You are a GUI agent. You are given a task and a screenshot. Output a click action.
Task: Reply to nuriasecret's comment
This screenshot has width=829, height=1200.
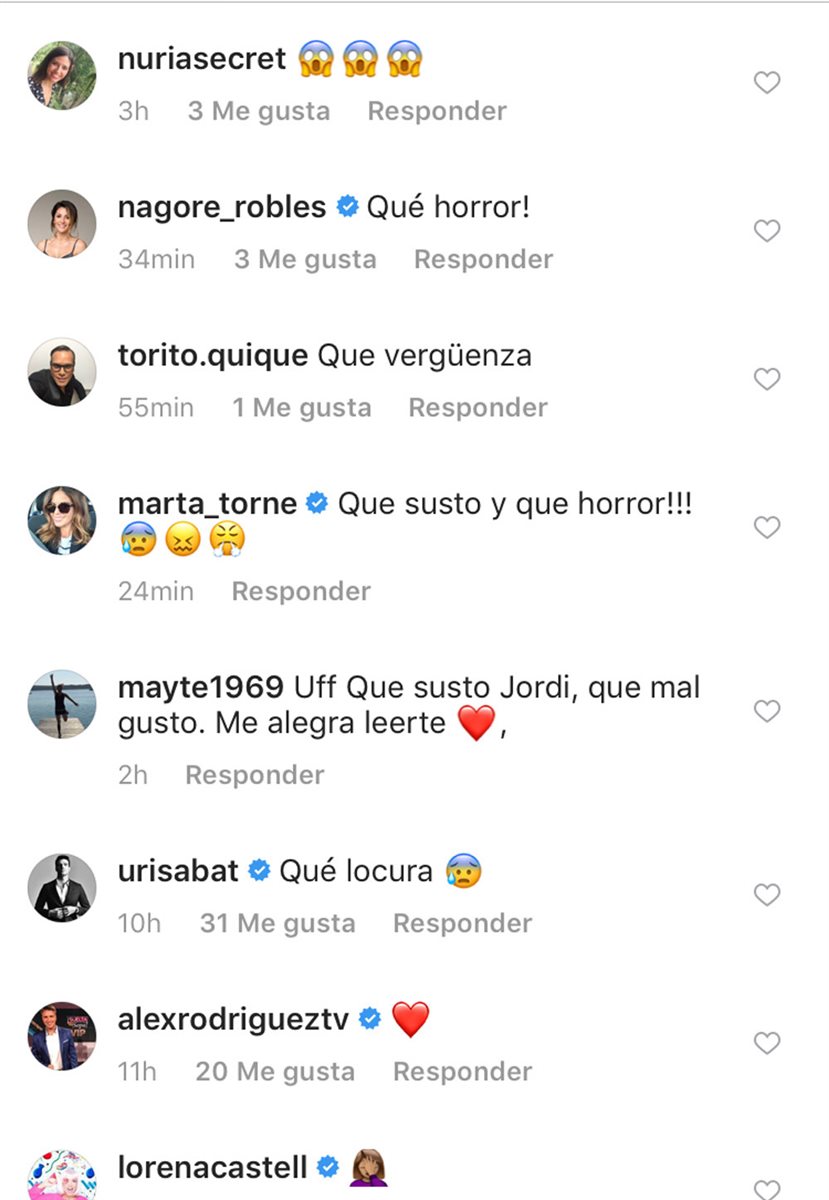point(437,111)
